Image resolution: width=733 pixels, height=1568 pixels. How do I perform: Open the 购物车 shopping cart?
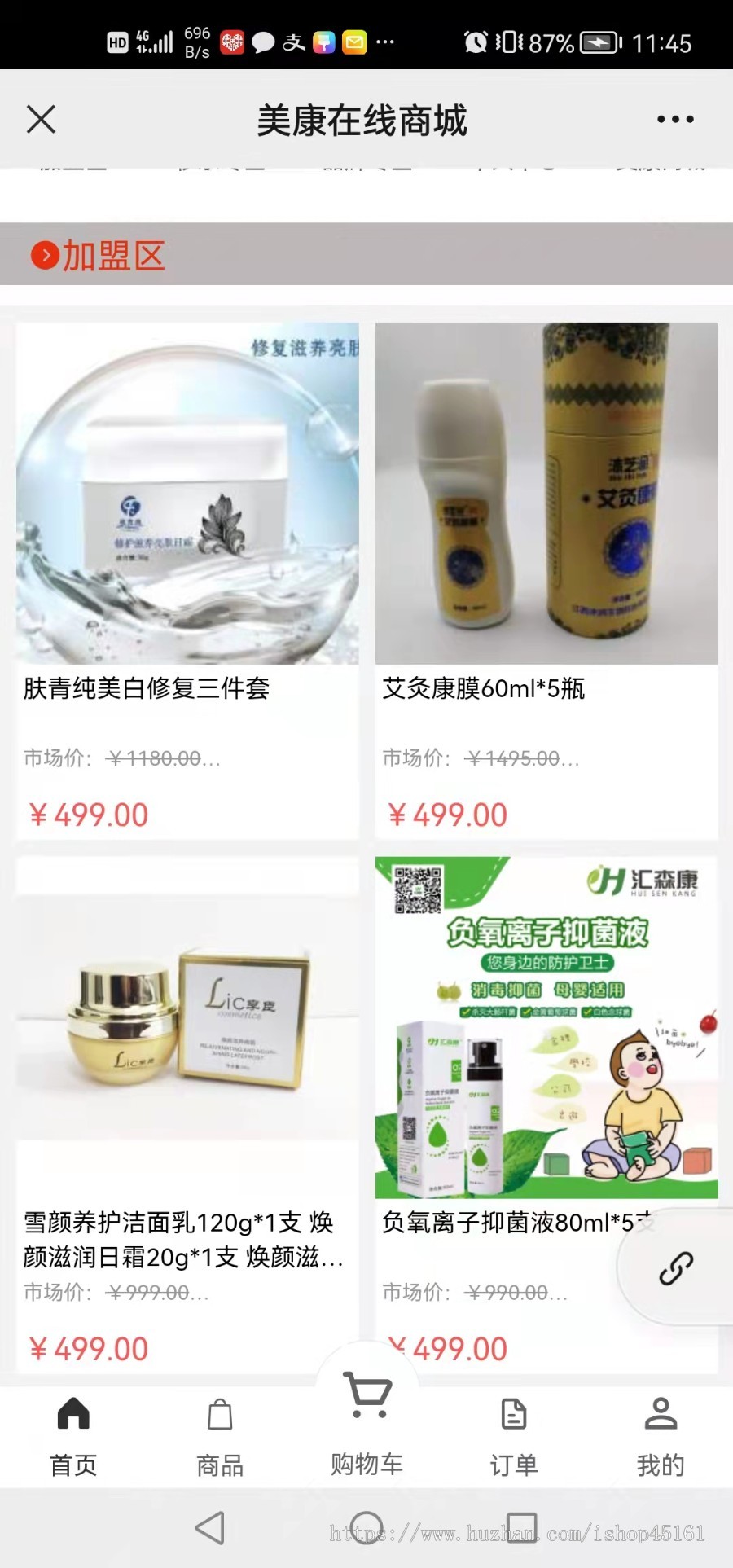(x=366, y=1421)
